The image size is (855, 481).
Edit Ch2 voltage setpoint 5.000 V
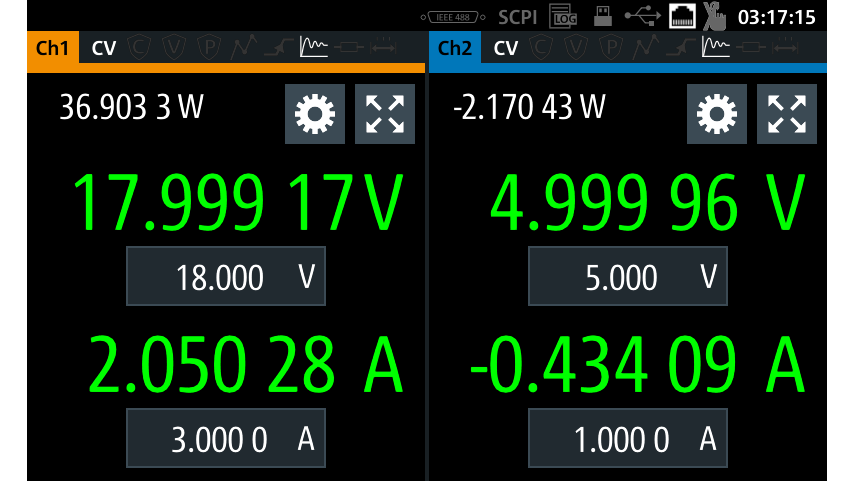628,276
